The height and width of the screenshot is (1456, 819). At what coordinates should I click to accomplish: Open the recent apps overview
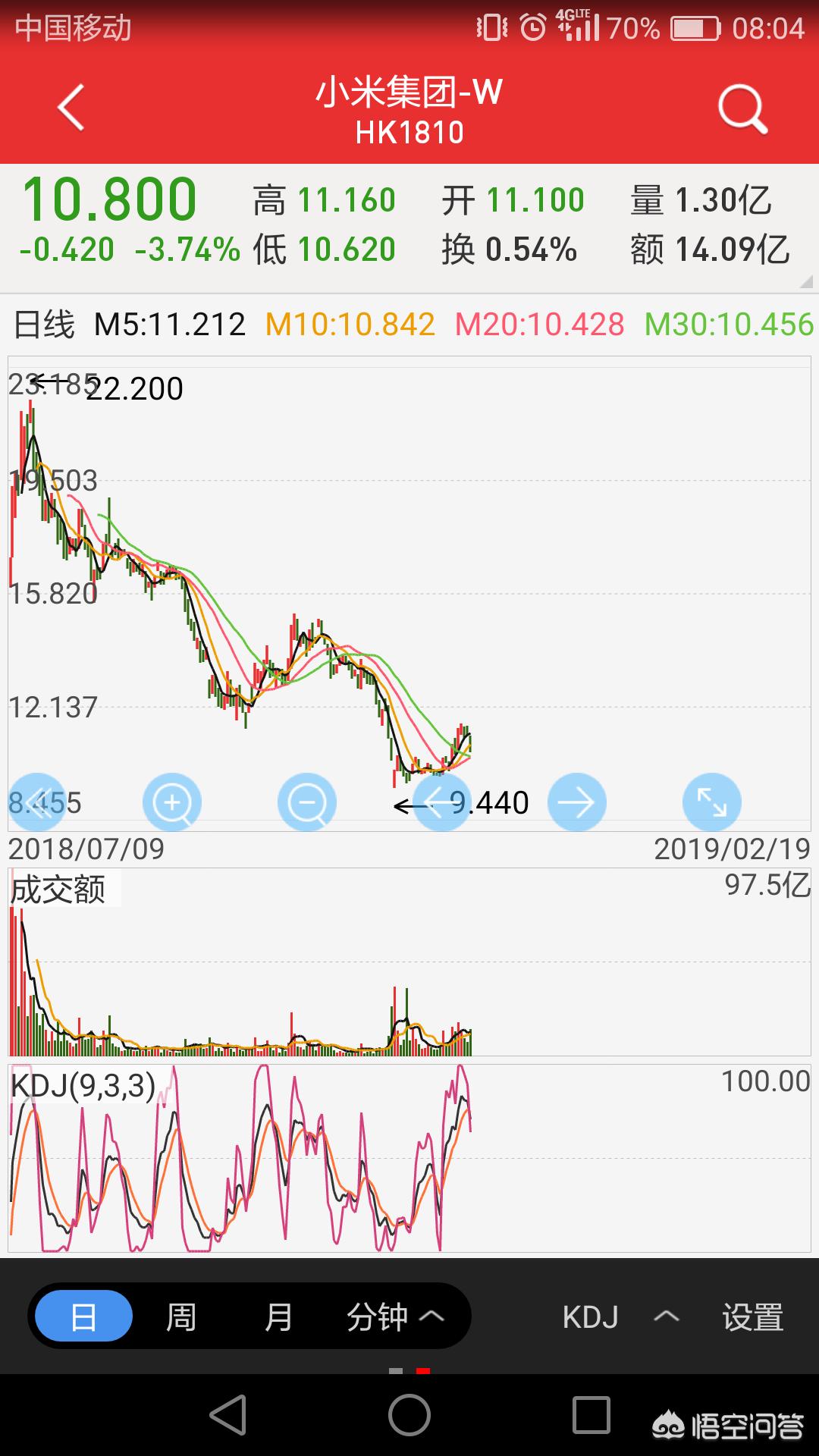point(591,1415)
